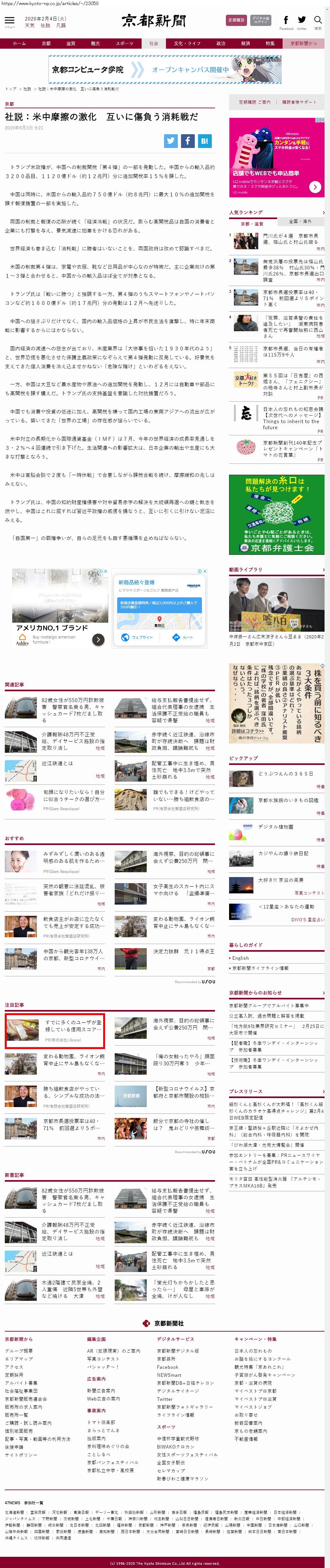Share this article on Twitter
The width and height of the screenshot is (330, 1568).
[171, 141]
